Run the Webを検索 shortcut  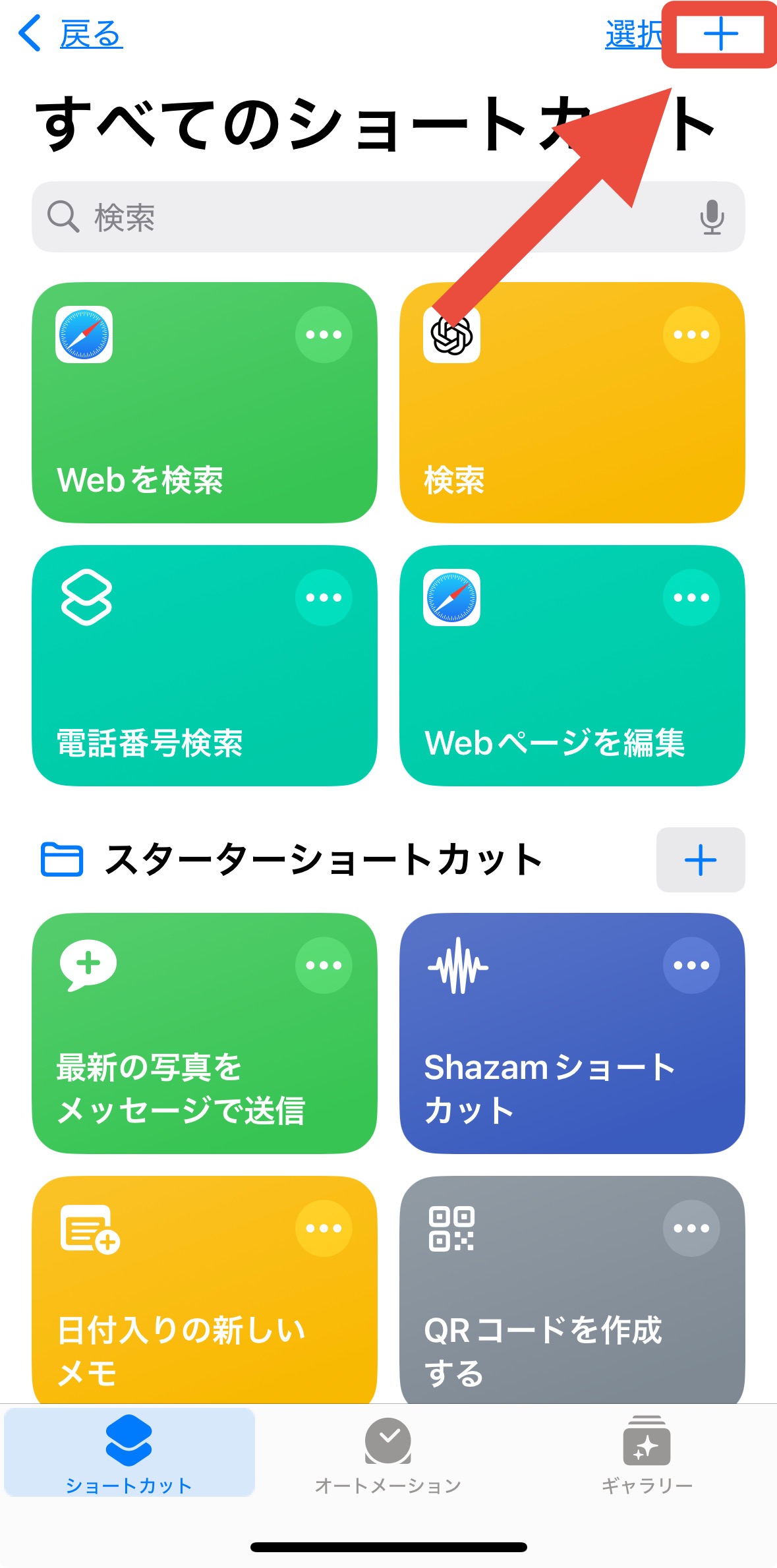tap(204, 403)
